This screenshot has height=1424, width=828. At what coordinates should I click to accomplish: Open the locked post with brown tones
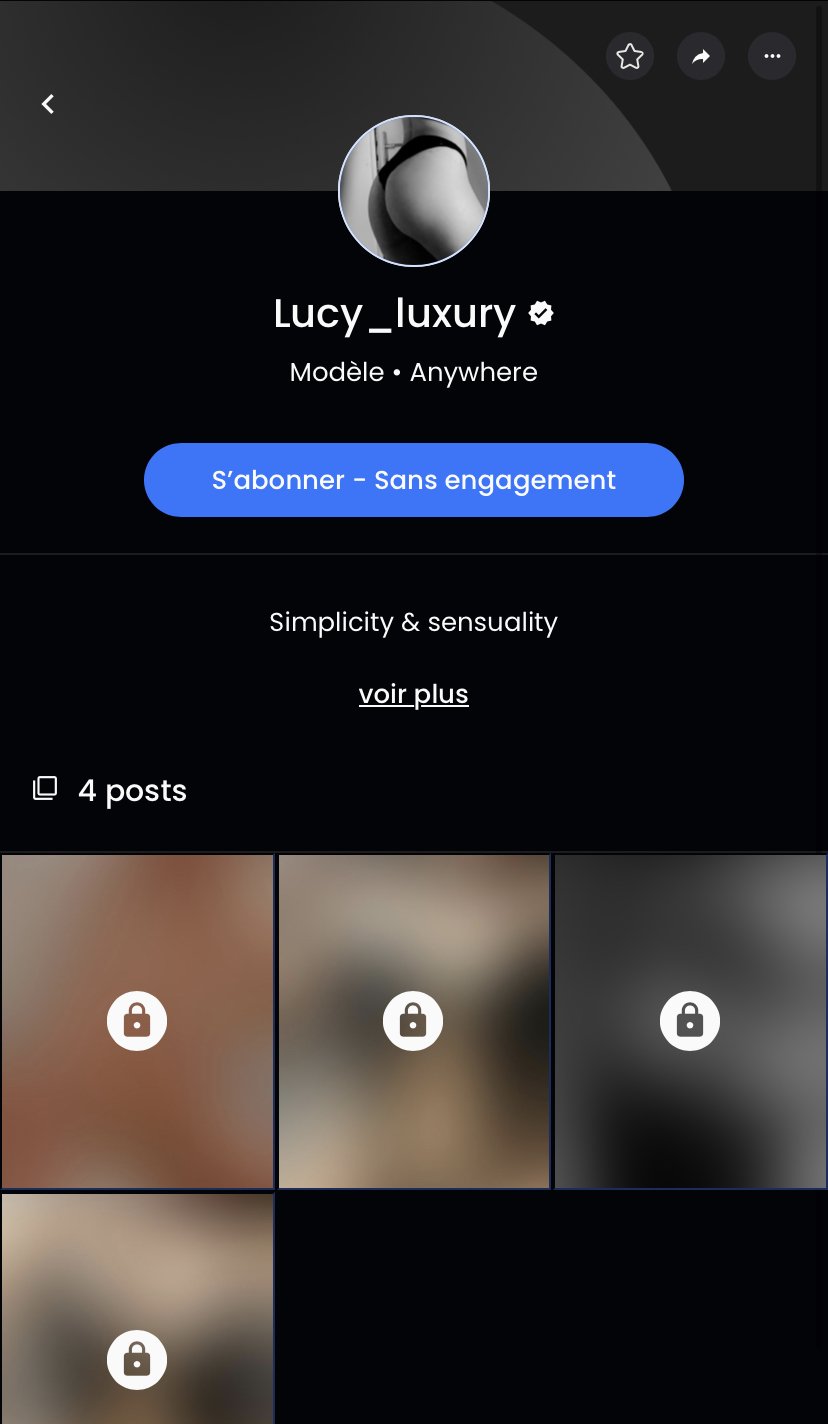click(x=137, y=1021)
